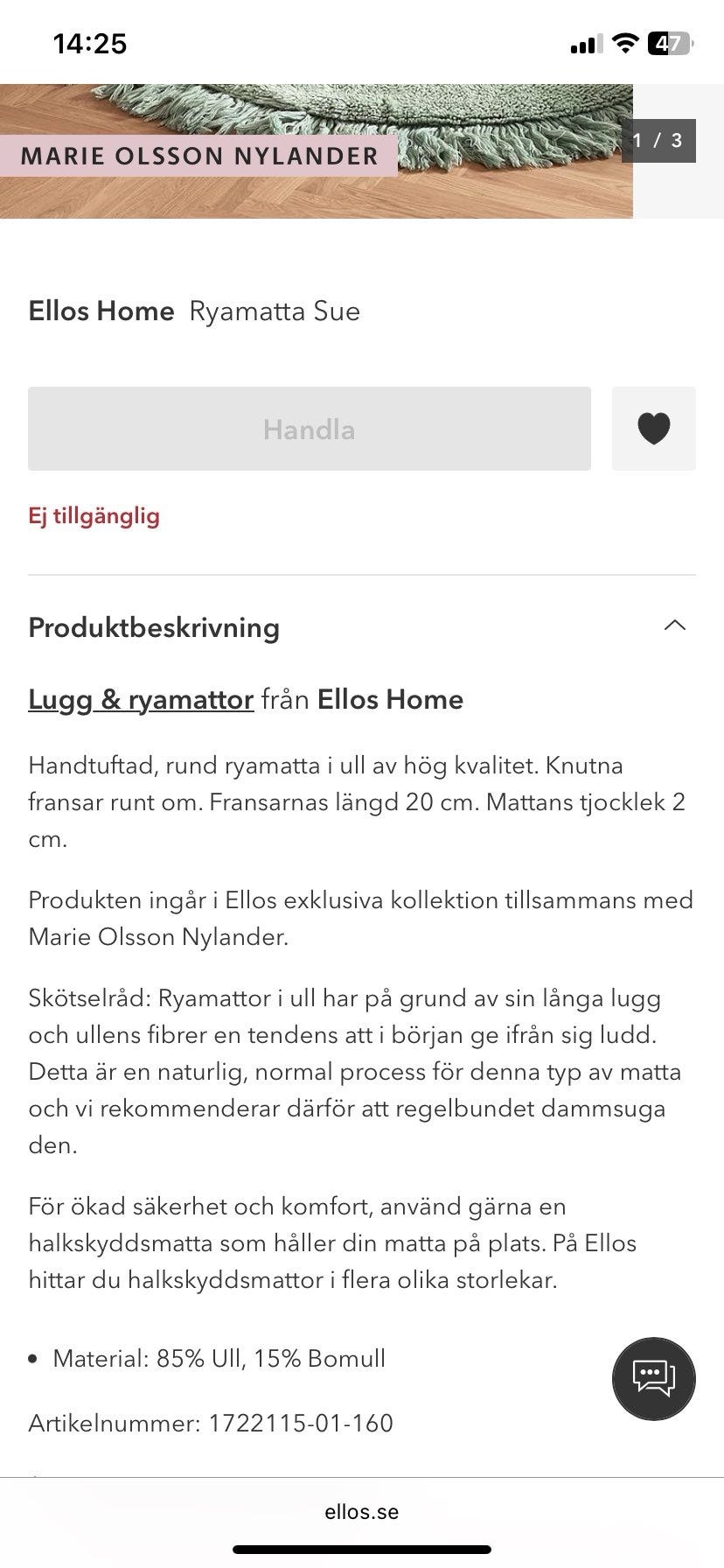Tap the disabled Handla button

coord(310,428)
